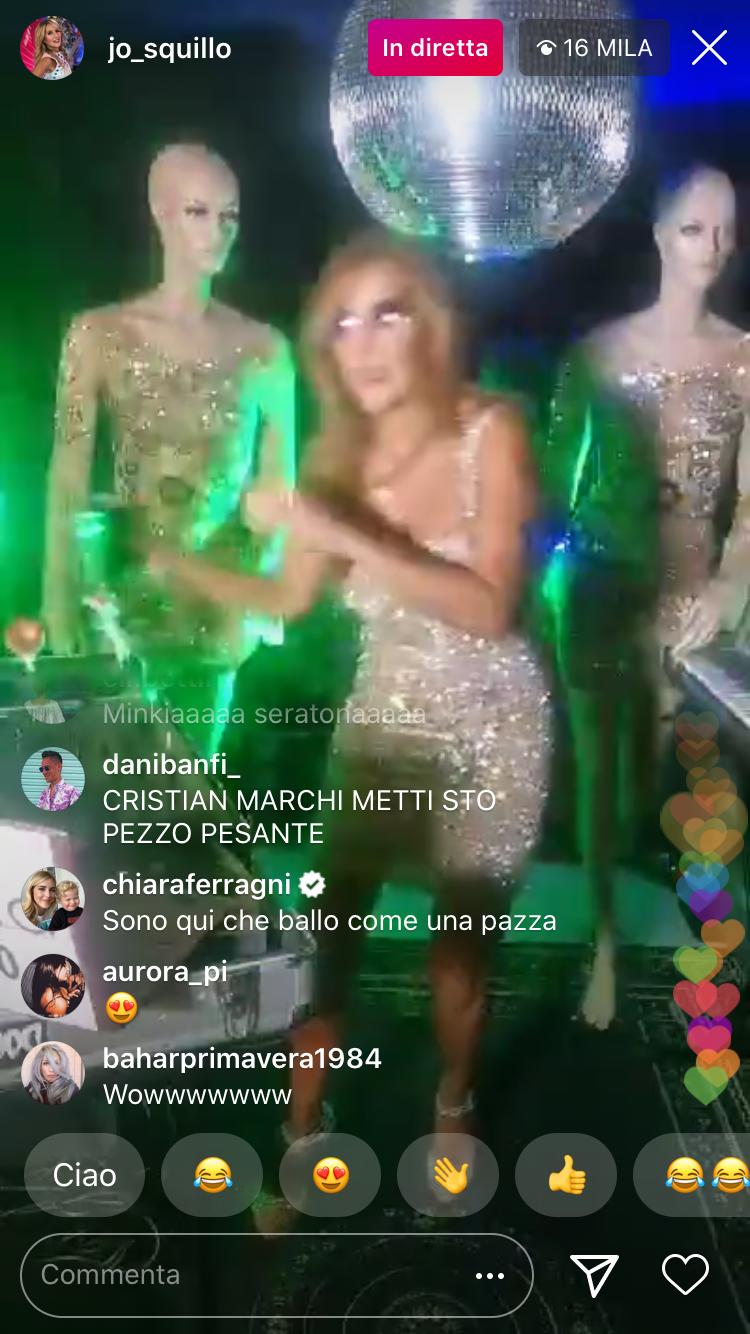Open the three-dot options in comment box

point(489,1275)
